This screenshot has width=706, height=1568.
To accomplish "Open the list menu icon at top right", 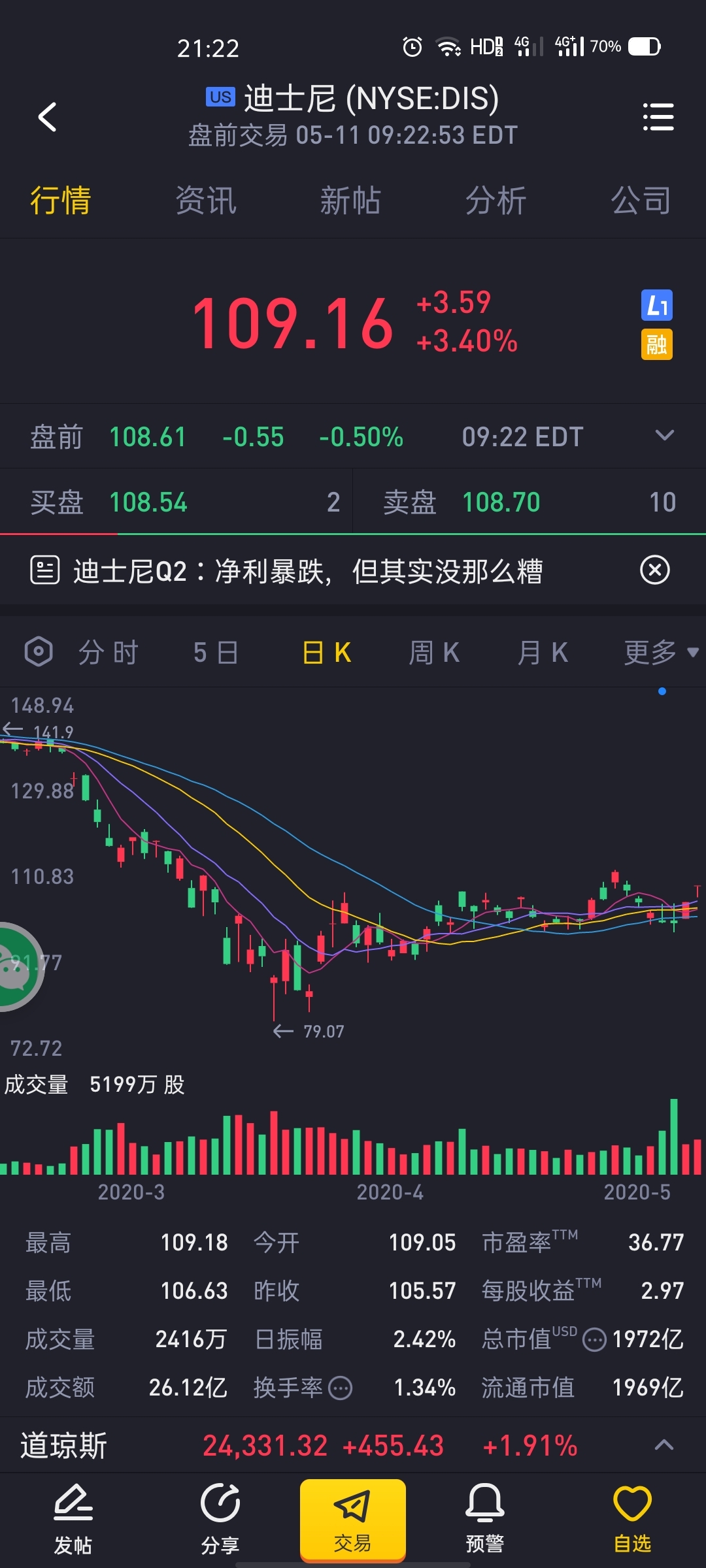I will pyautogui.click(x=658, y=117).
